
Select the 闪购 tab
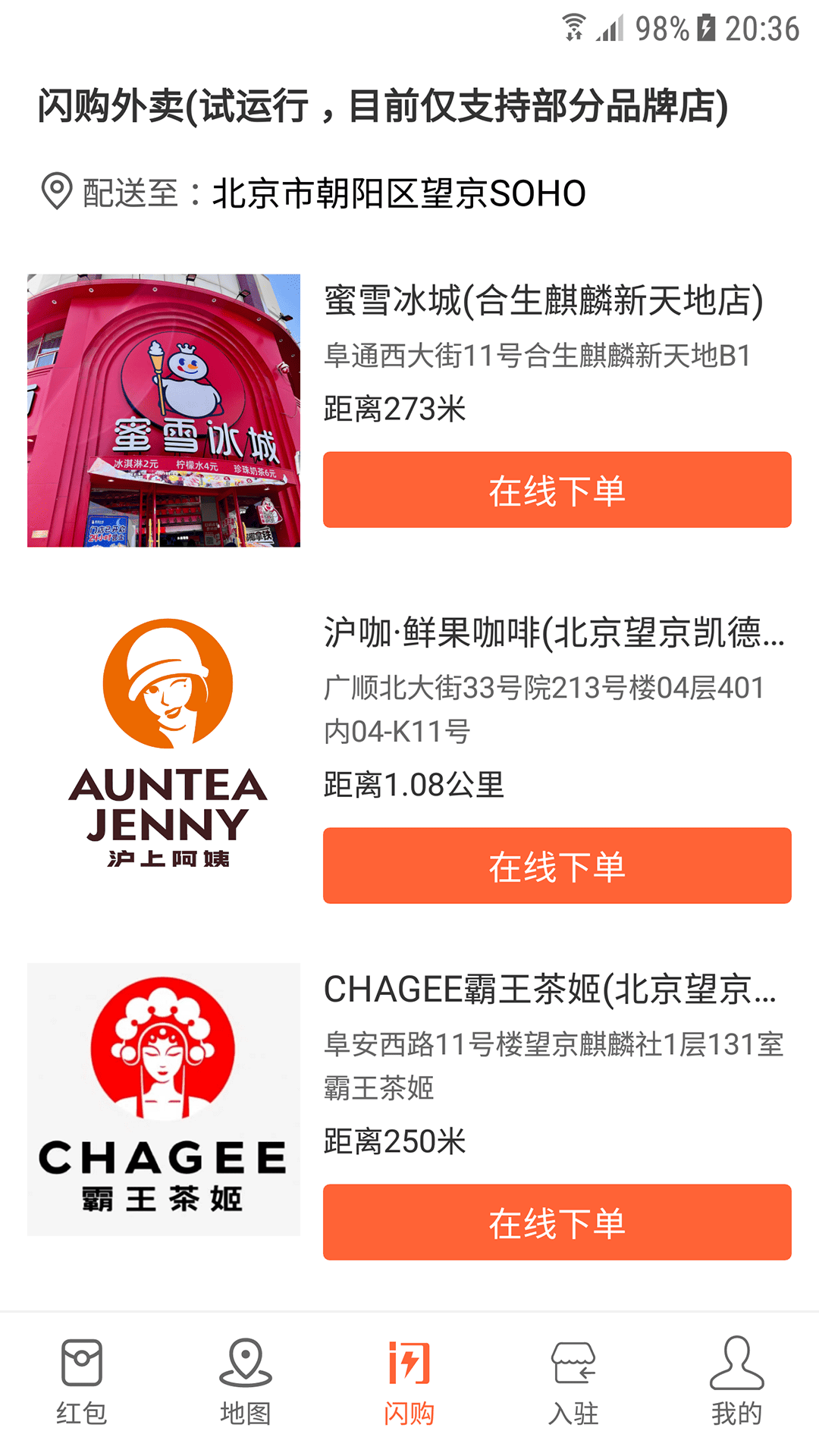pyautogui.click(x=409, y=1382)
